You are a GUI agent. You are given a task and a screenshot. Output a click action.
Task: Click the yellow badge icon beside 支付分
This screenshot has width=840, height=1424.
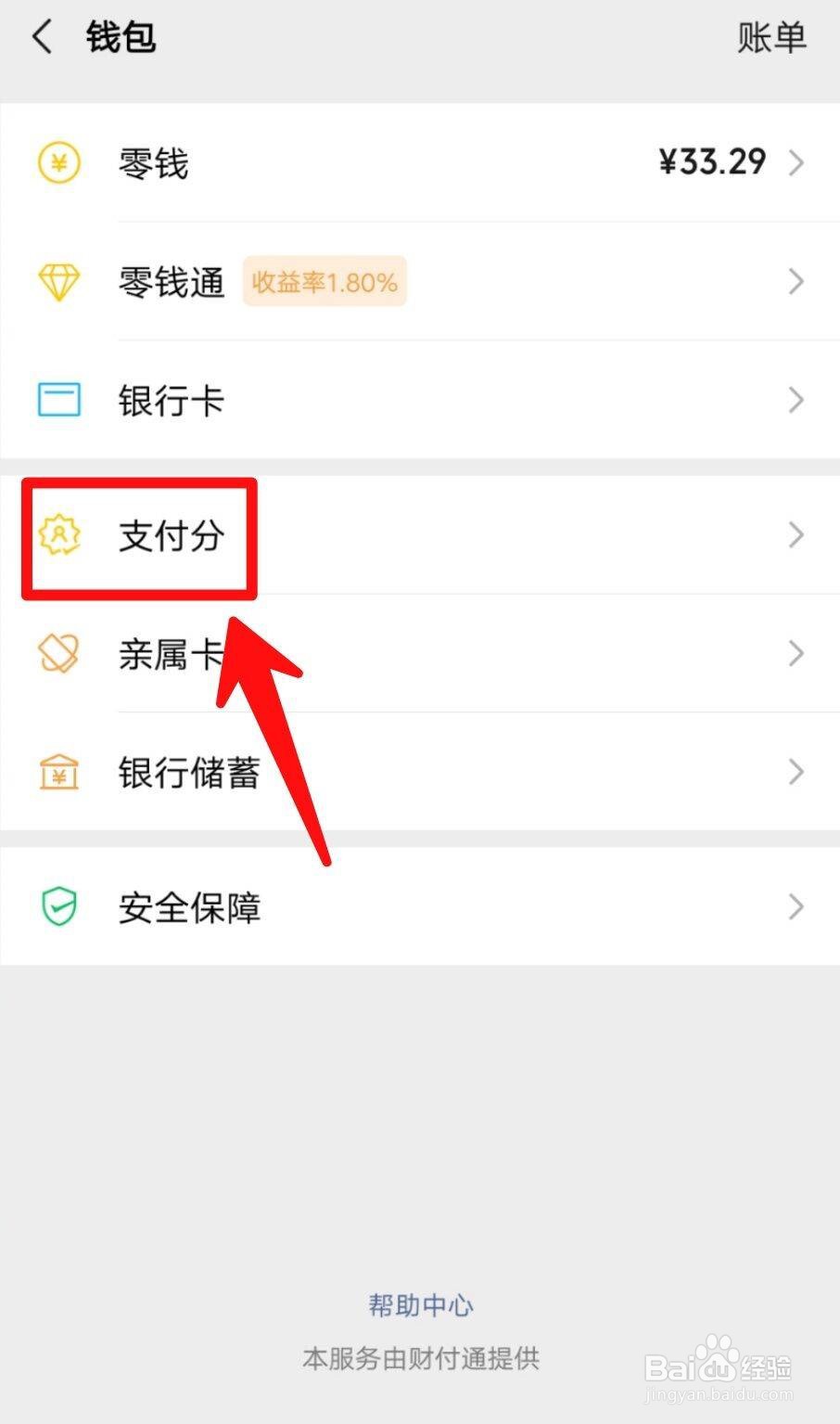[58, 536]
